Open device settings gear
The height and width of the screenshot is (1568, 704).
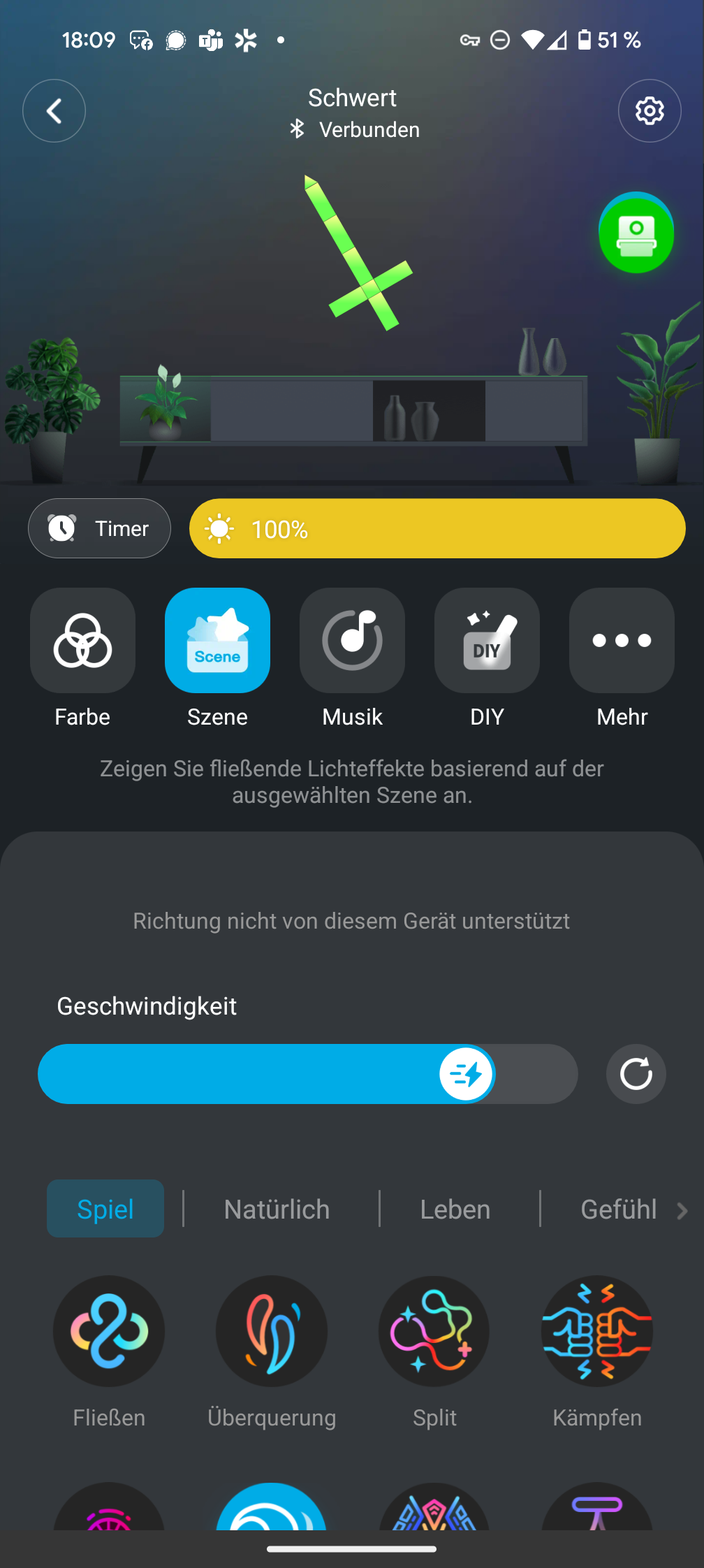click(x=649, y=111)
